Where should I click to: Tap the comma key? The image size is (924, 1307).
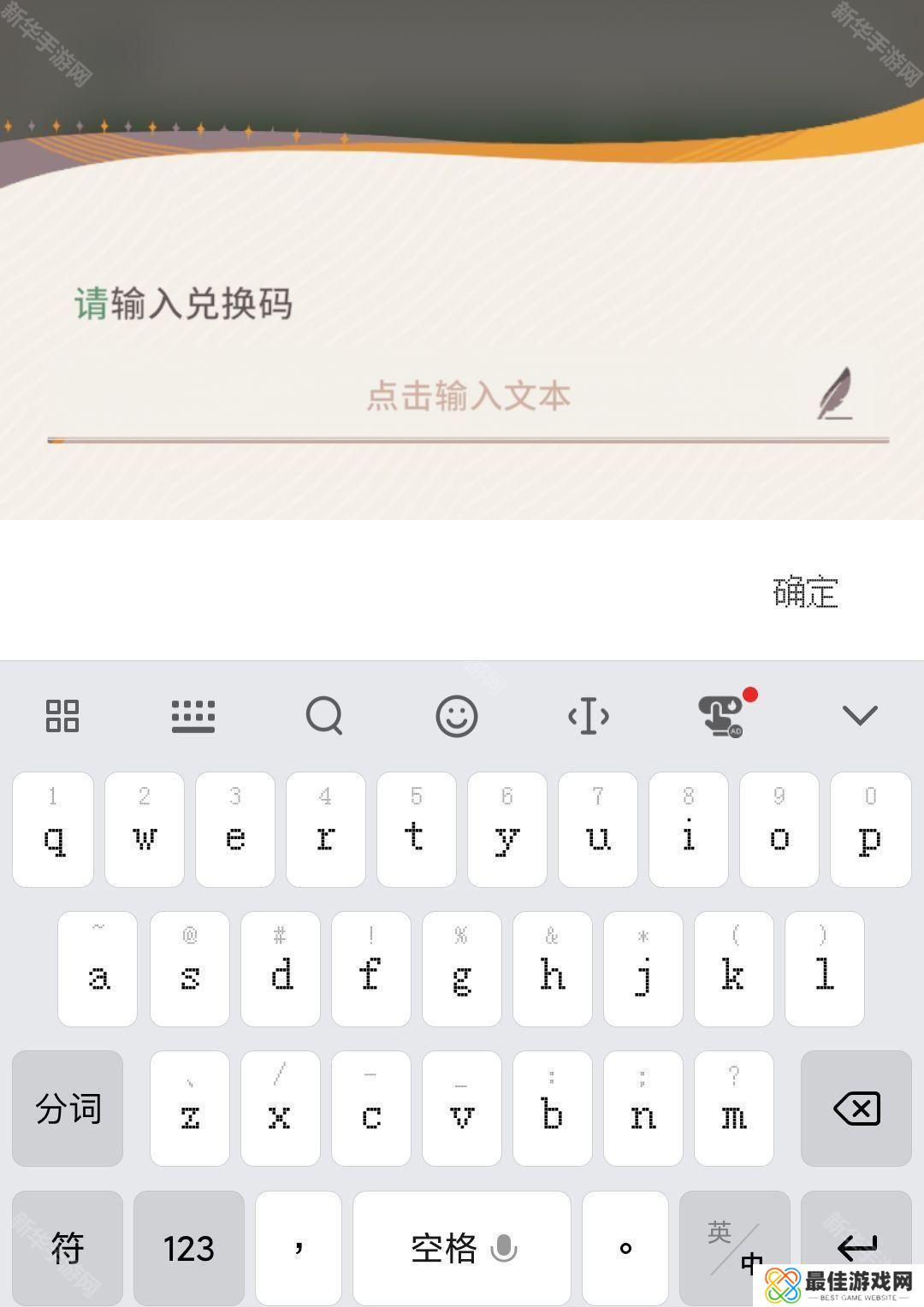(299, 1248)
